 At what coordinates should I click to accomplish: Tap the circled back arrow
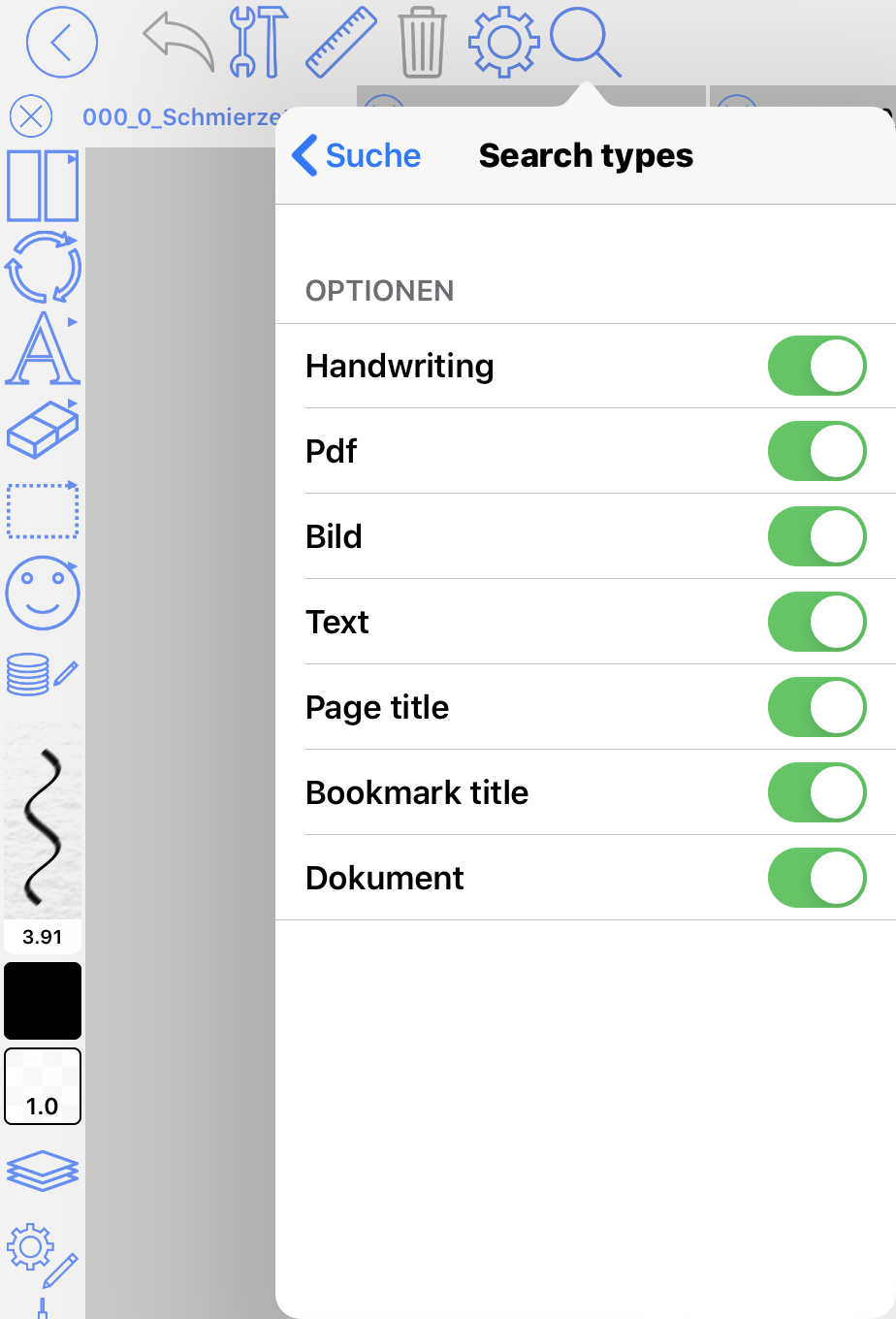(x=61, y=43)
